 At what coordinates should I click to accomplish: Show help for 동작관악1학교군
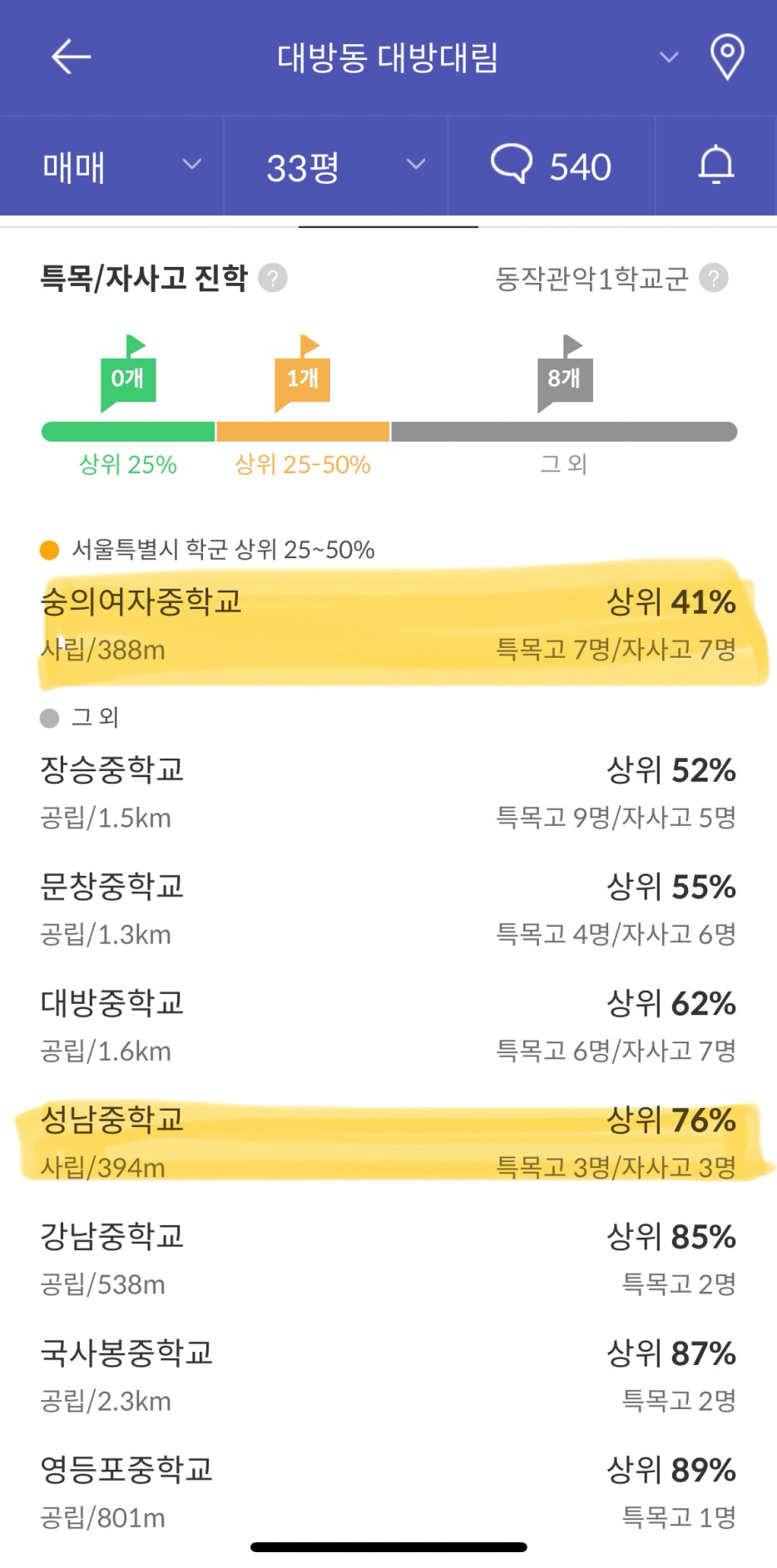(x=713, y=278)
